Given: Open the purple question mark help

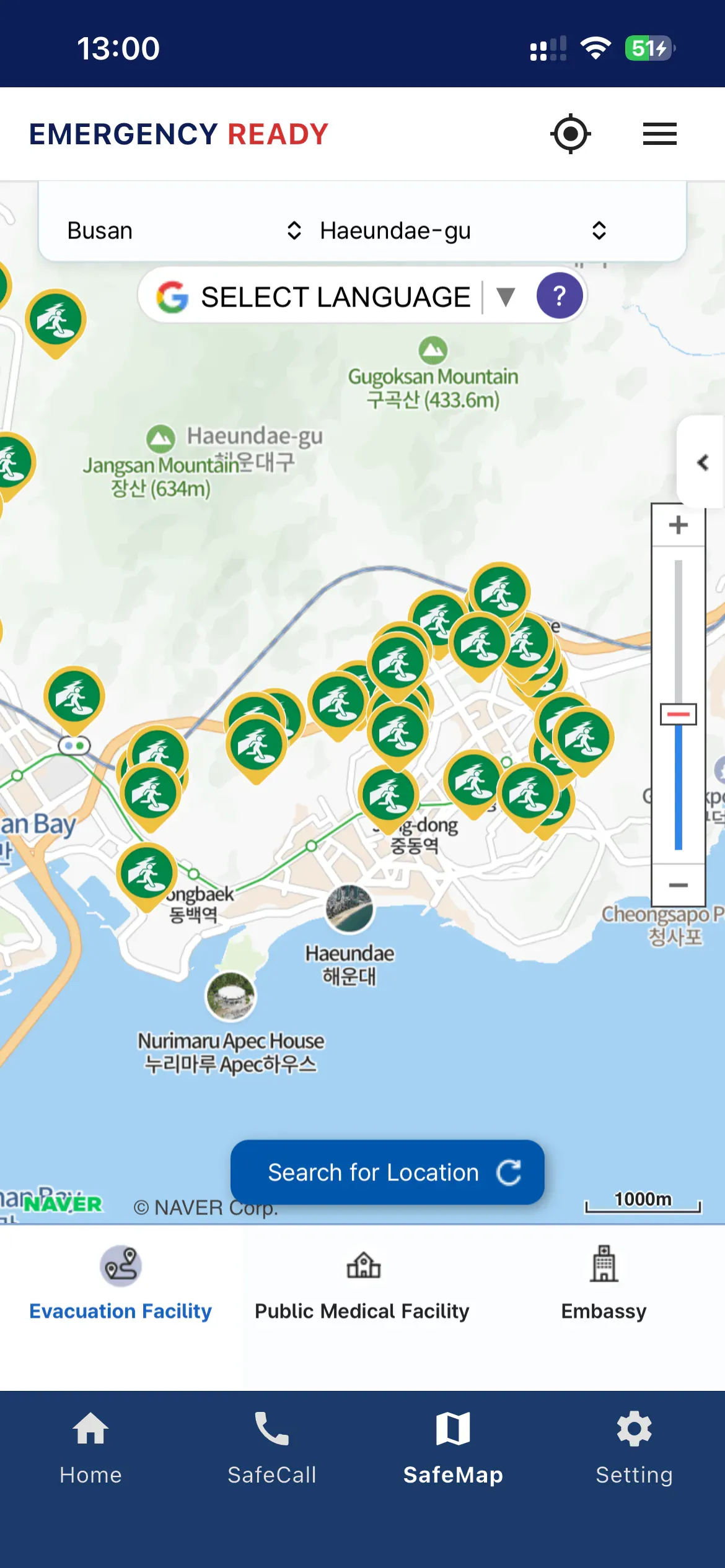Looking at the screenshot, I should (x=559, y=296).
